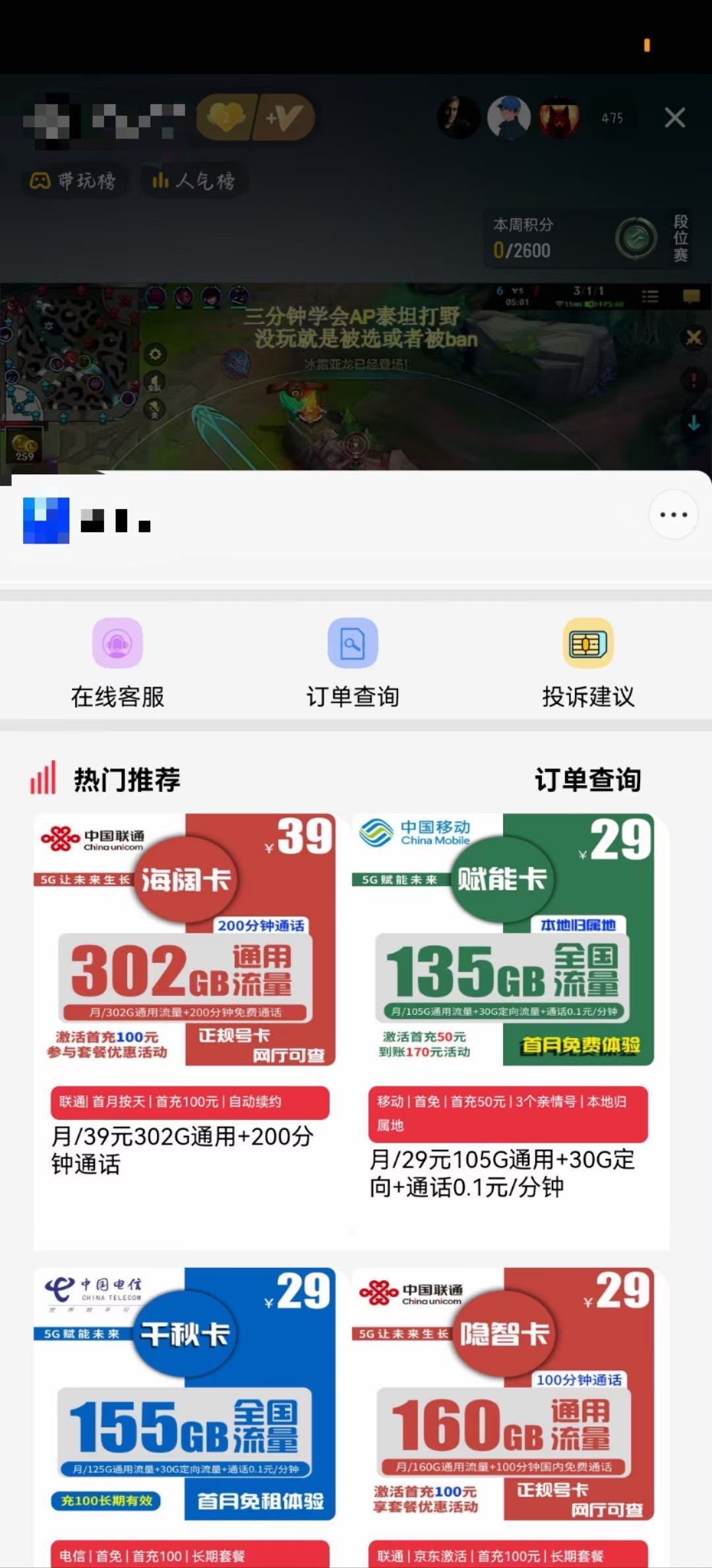The height and width of the screenshot is (1568, 712).
Task: Open 本周积分 段位赛 panel
Action: click(x=587, y=238)
